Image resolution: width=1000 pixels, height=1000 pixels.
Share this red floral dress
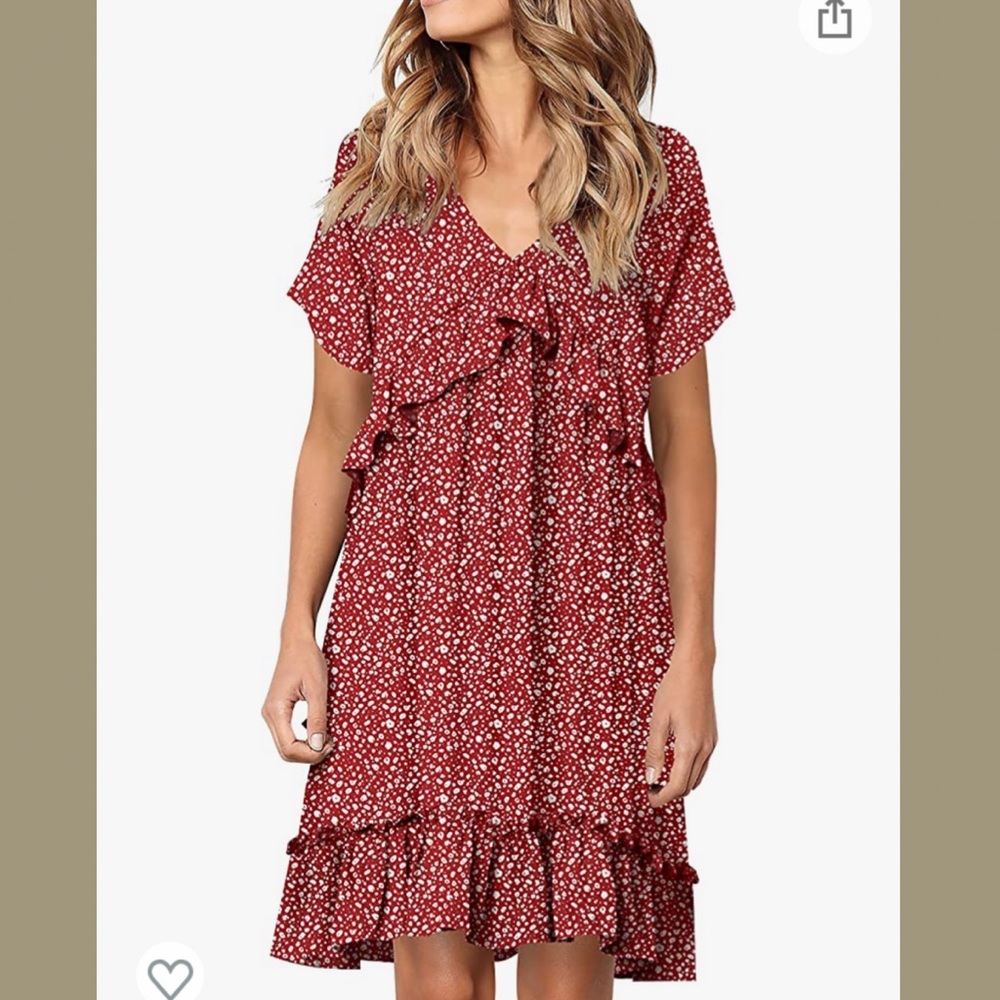click(834, 19)
